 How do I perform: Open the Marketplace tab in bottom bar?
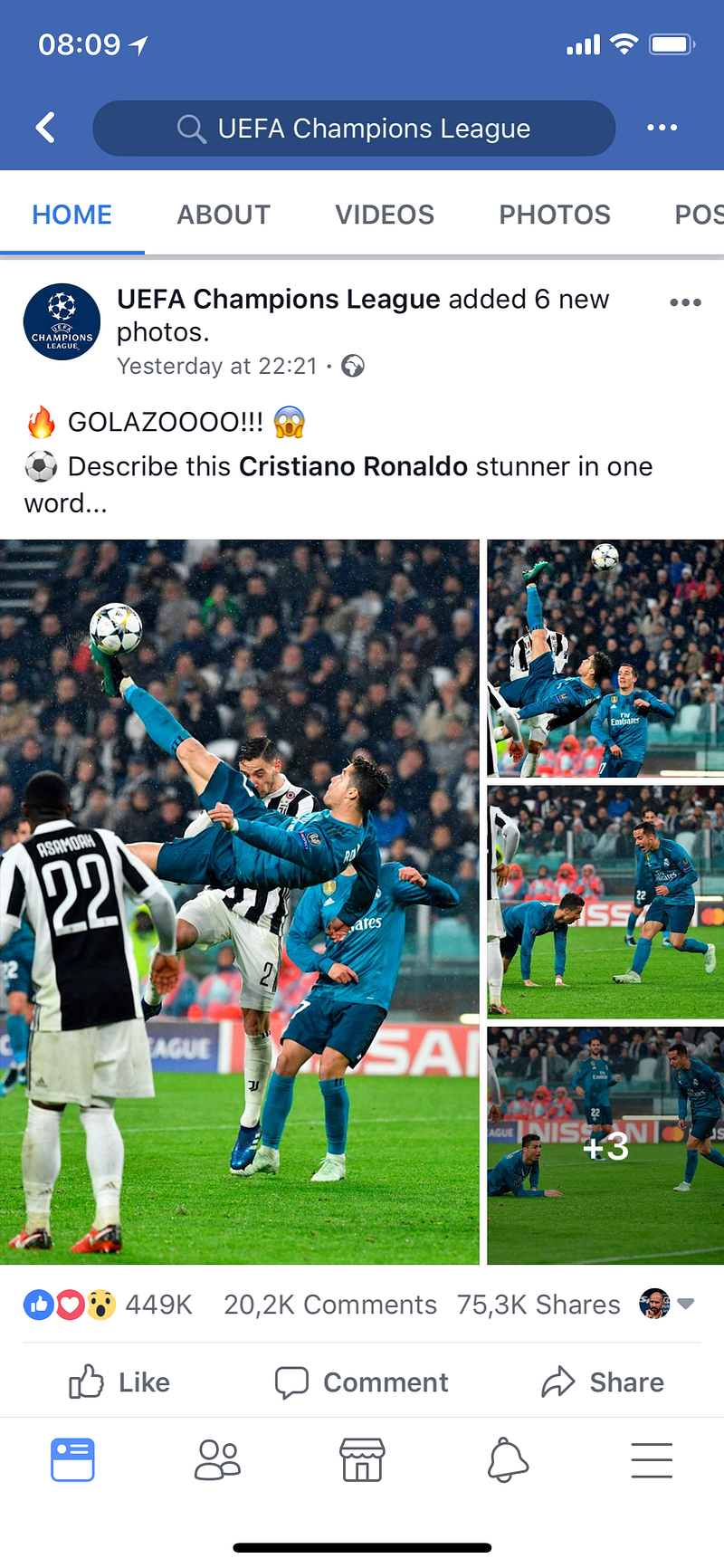click(362, 1460)
